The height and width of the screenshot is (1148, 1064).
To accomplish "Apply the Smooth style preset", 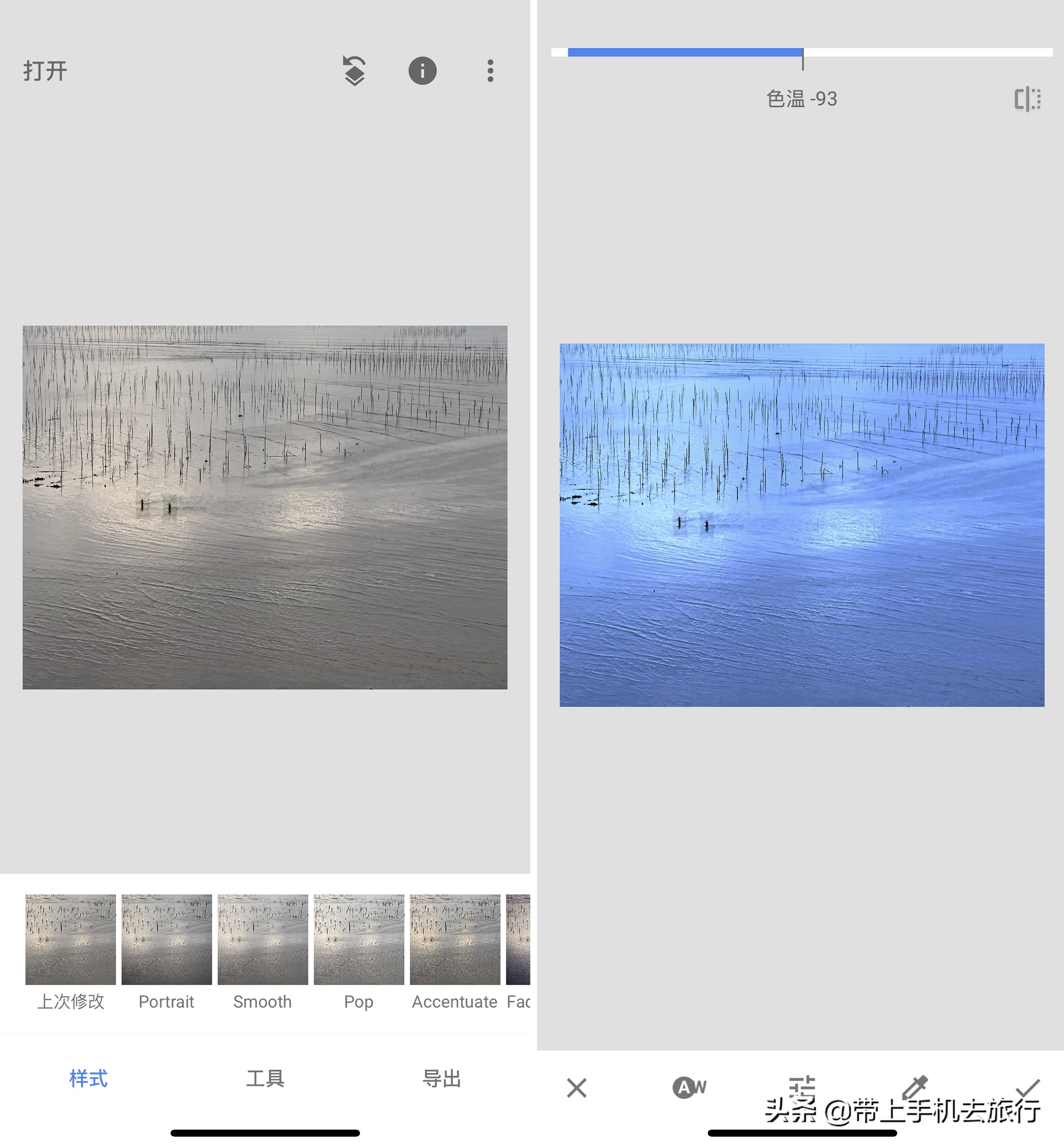I will 262,940.
